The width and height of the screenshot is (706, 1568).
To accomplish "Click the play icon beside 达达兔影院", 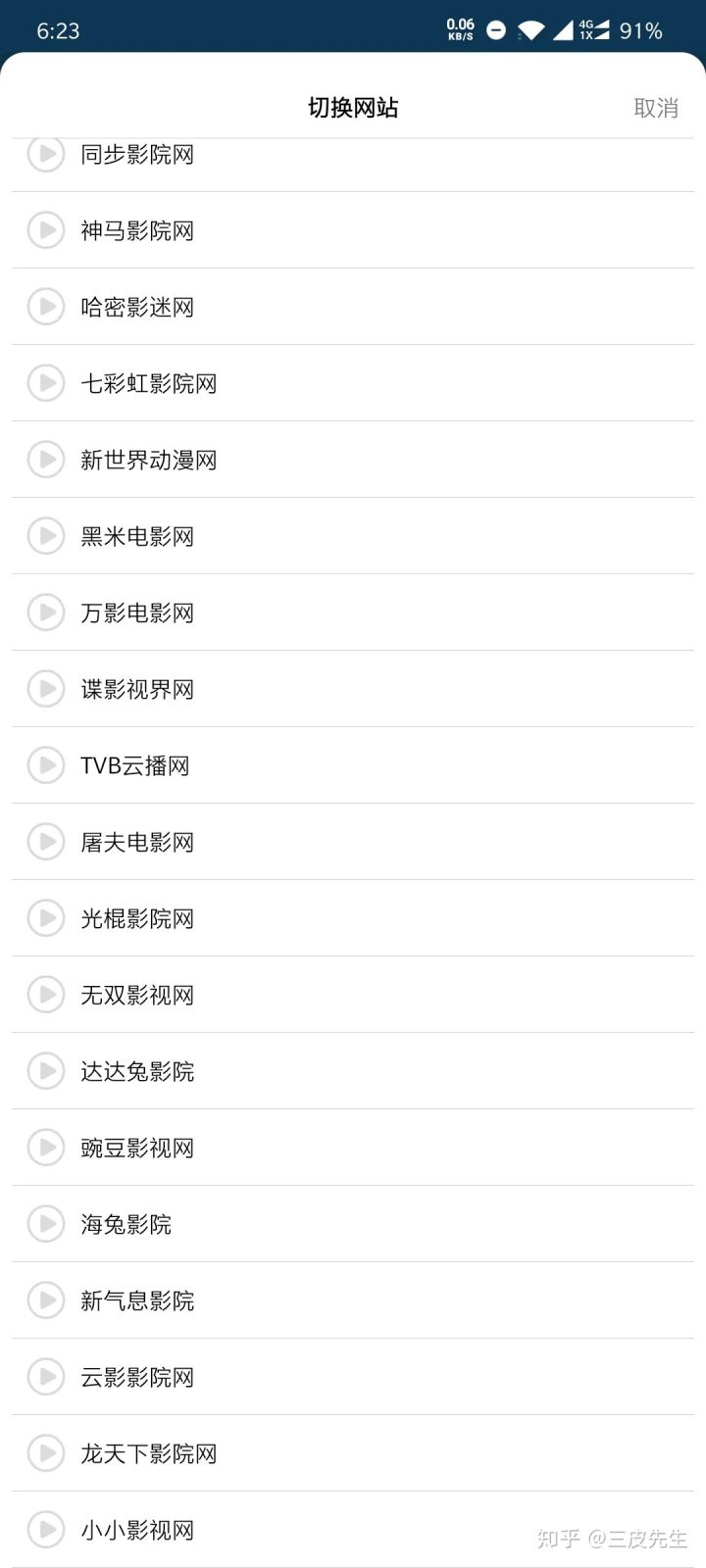I will click(45, 1071).
